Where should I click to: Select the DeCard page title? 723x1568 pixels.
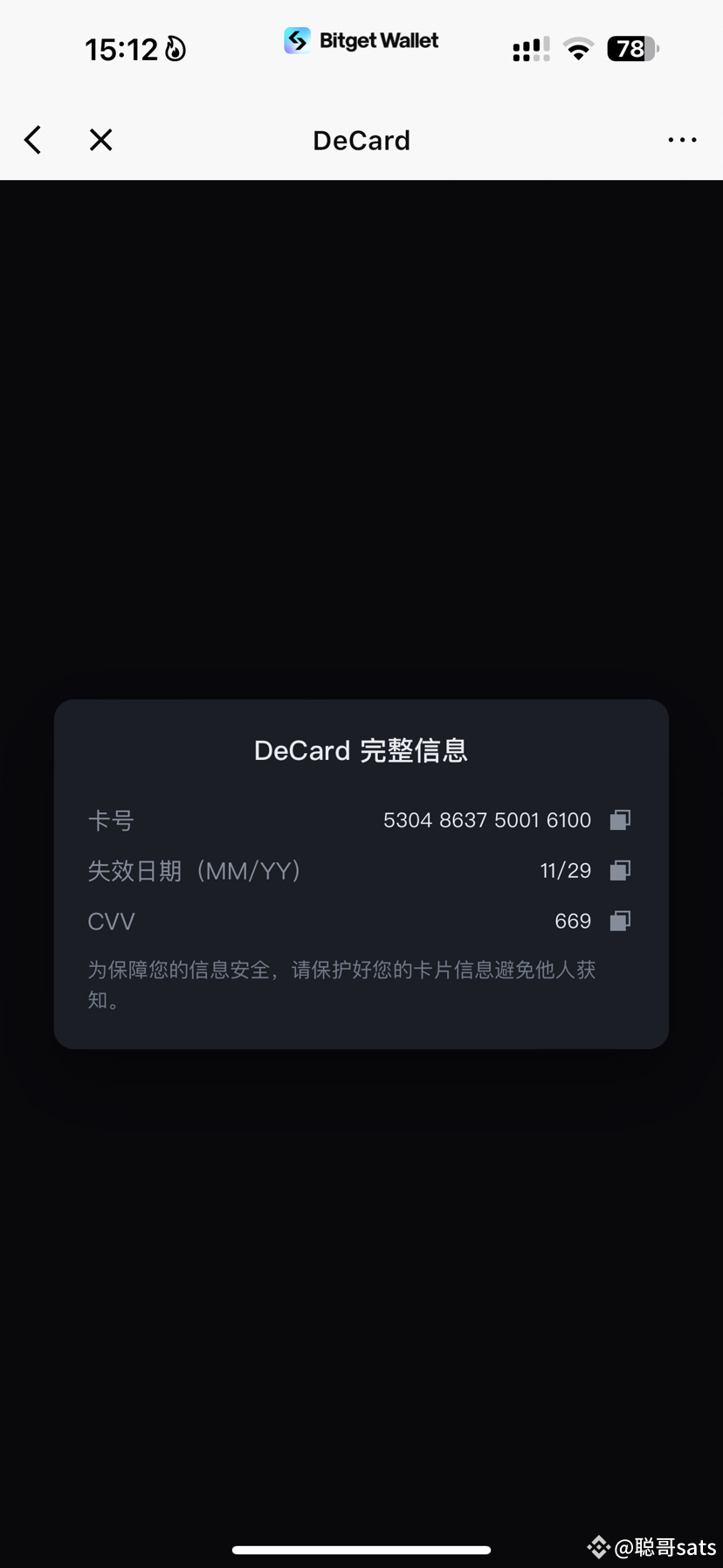click(x=361, y=140)
